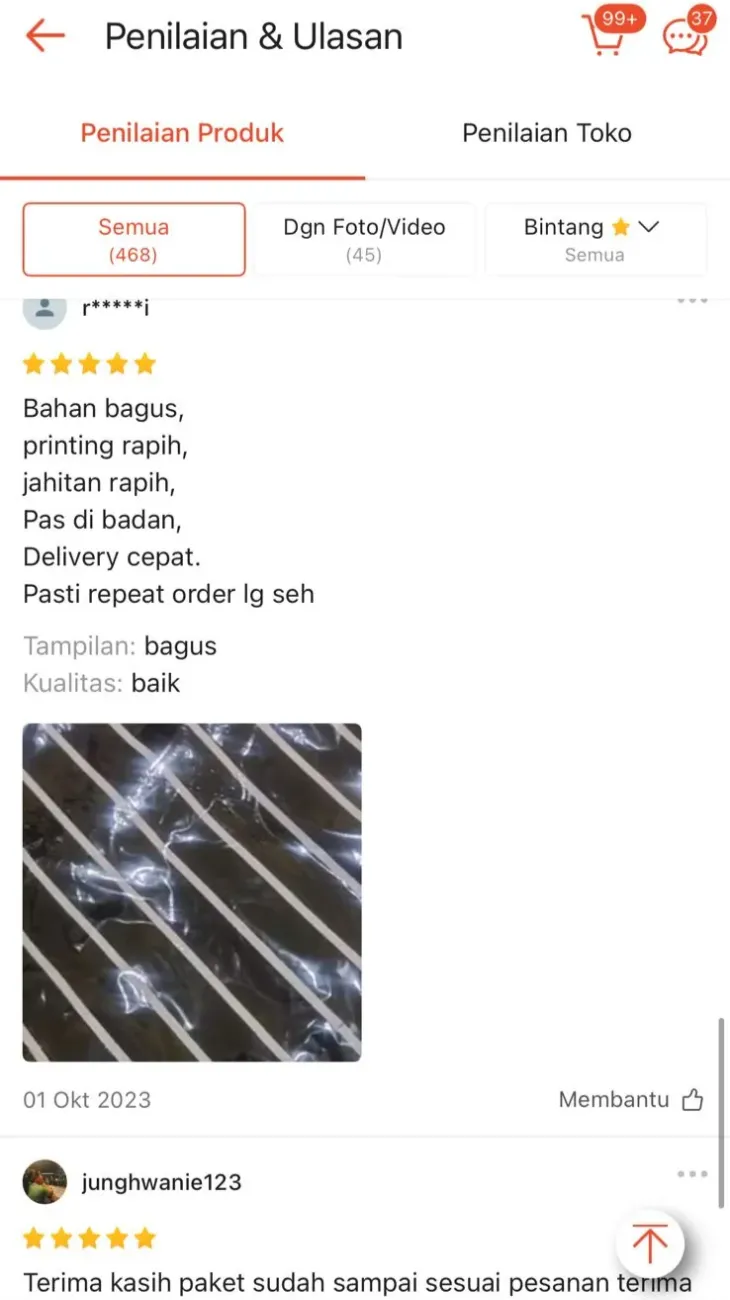Jump back to top with the arrow button
This screenshot has height=1300, width=730.
pos(650,1245)
